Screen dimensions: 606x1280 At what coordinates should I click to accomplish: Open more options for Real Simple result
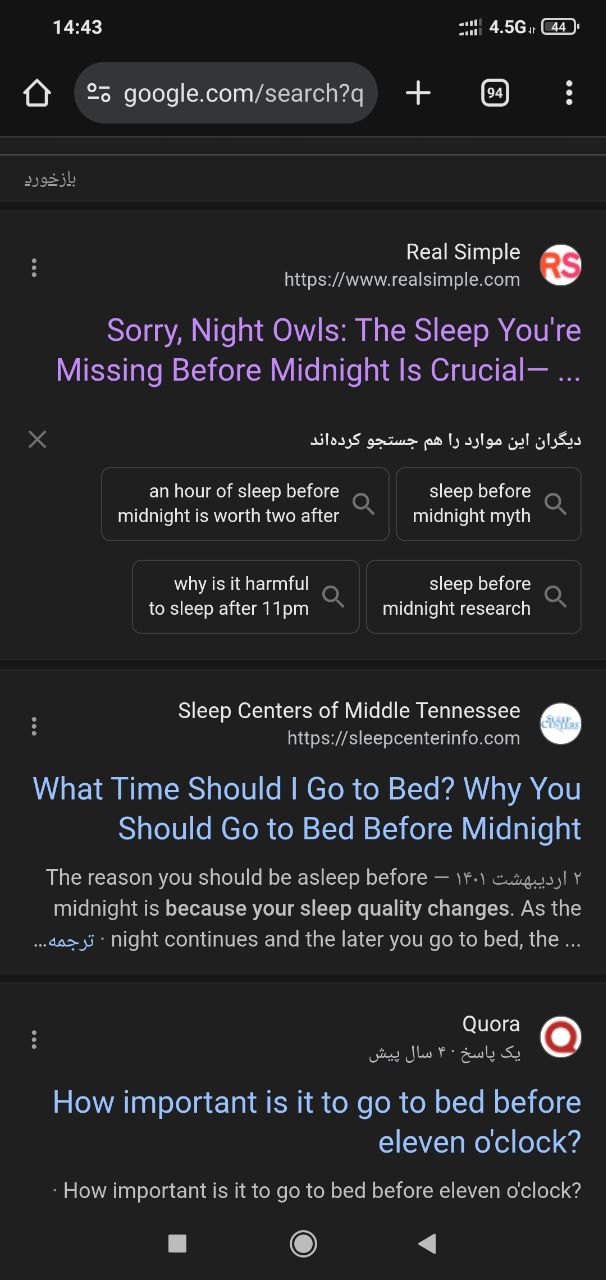pos(34,268)
